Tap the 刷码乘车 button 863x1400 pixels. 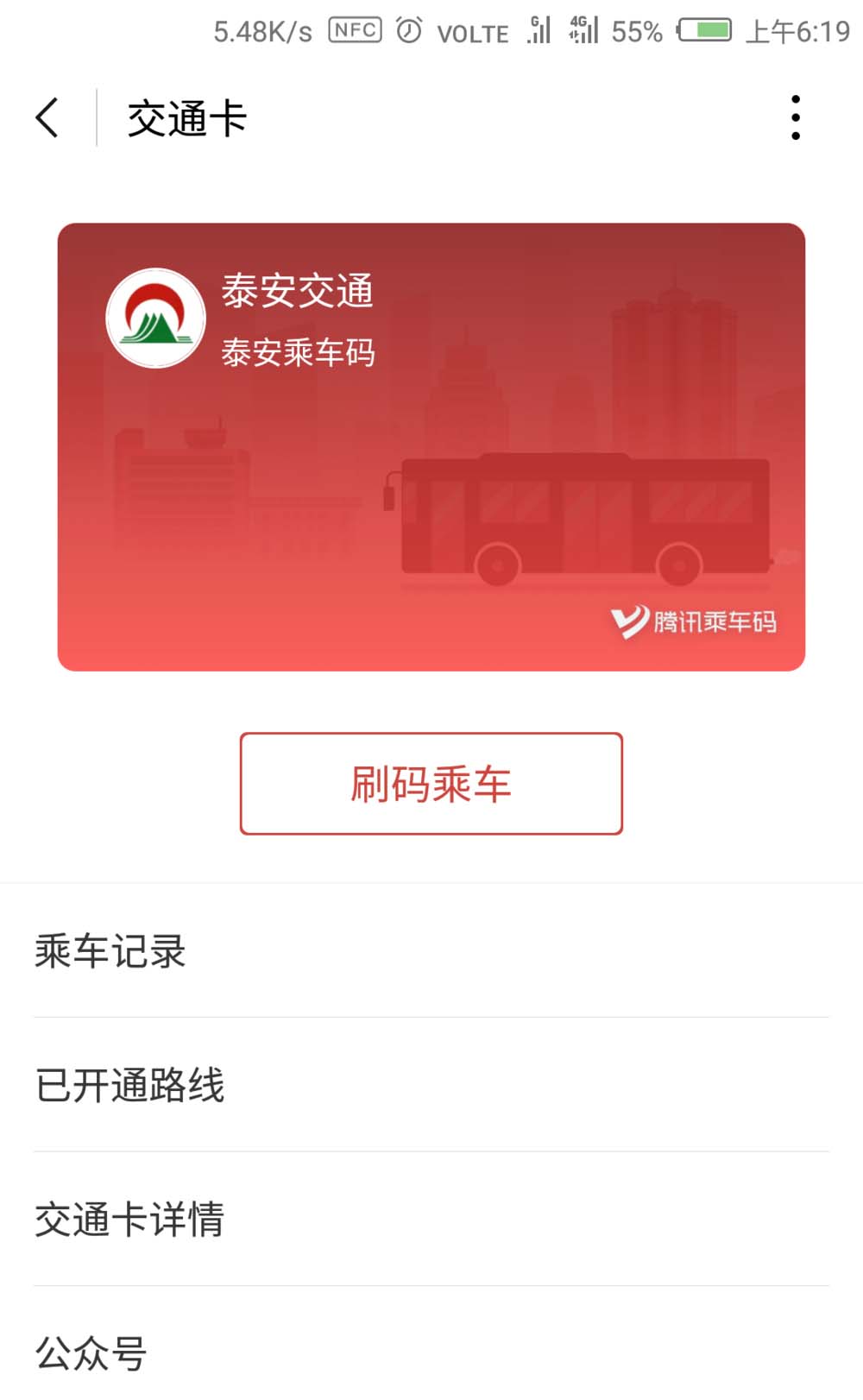[x=431, y=784]
